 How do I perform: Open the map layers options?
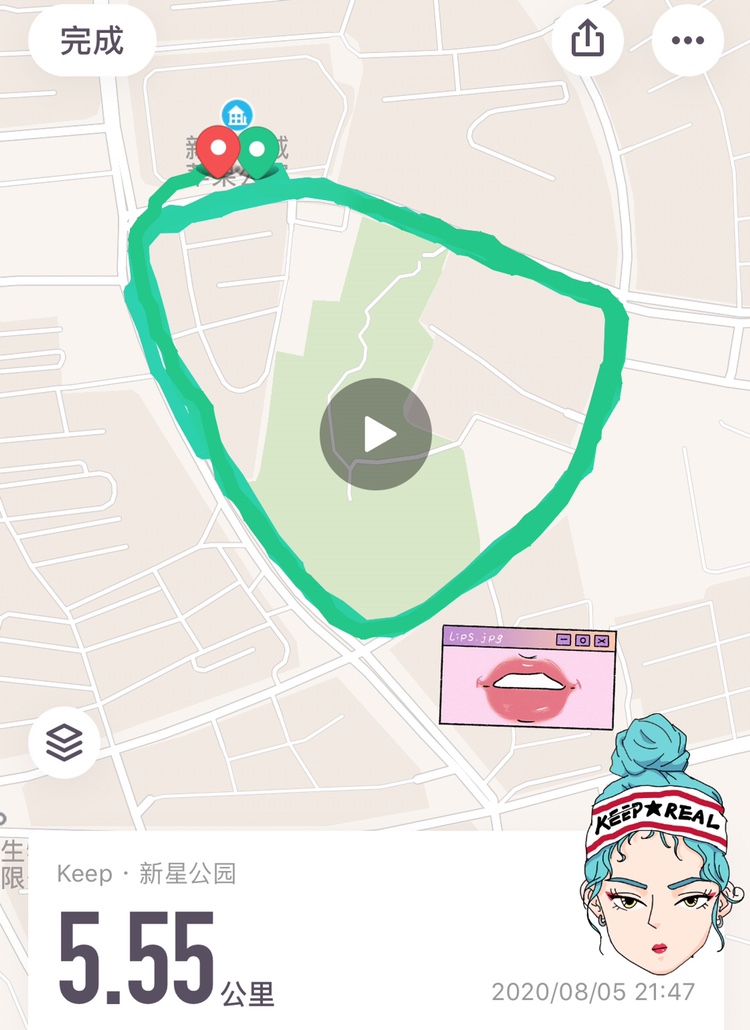(x=64, y=742)
